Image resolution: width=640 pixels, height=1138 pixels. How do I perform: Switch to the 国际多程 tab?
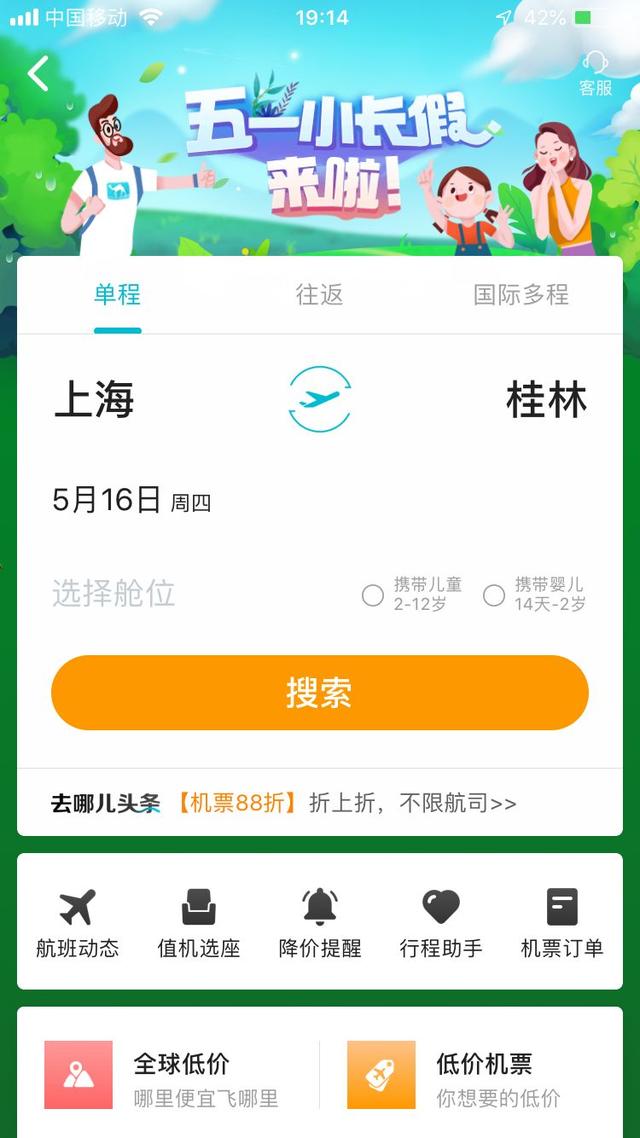[520, 295]
